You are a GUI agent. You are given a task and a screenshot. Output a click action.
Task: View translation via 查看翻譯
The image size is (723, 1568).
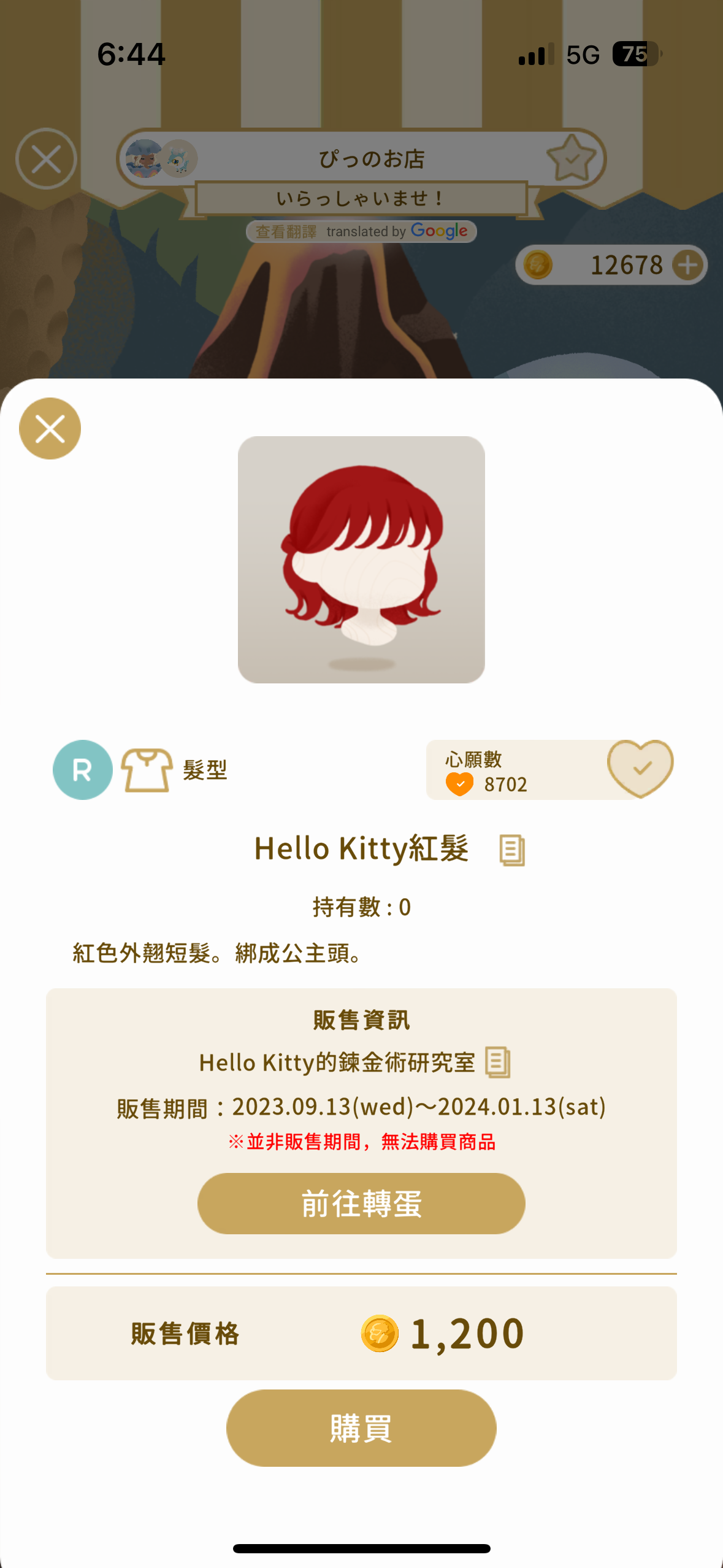tap(286, 231)
